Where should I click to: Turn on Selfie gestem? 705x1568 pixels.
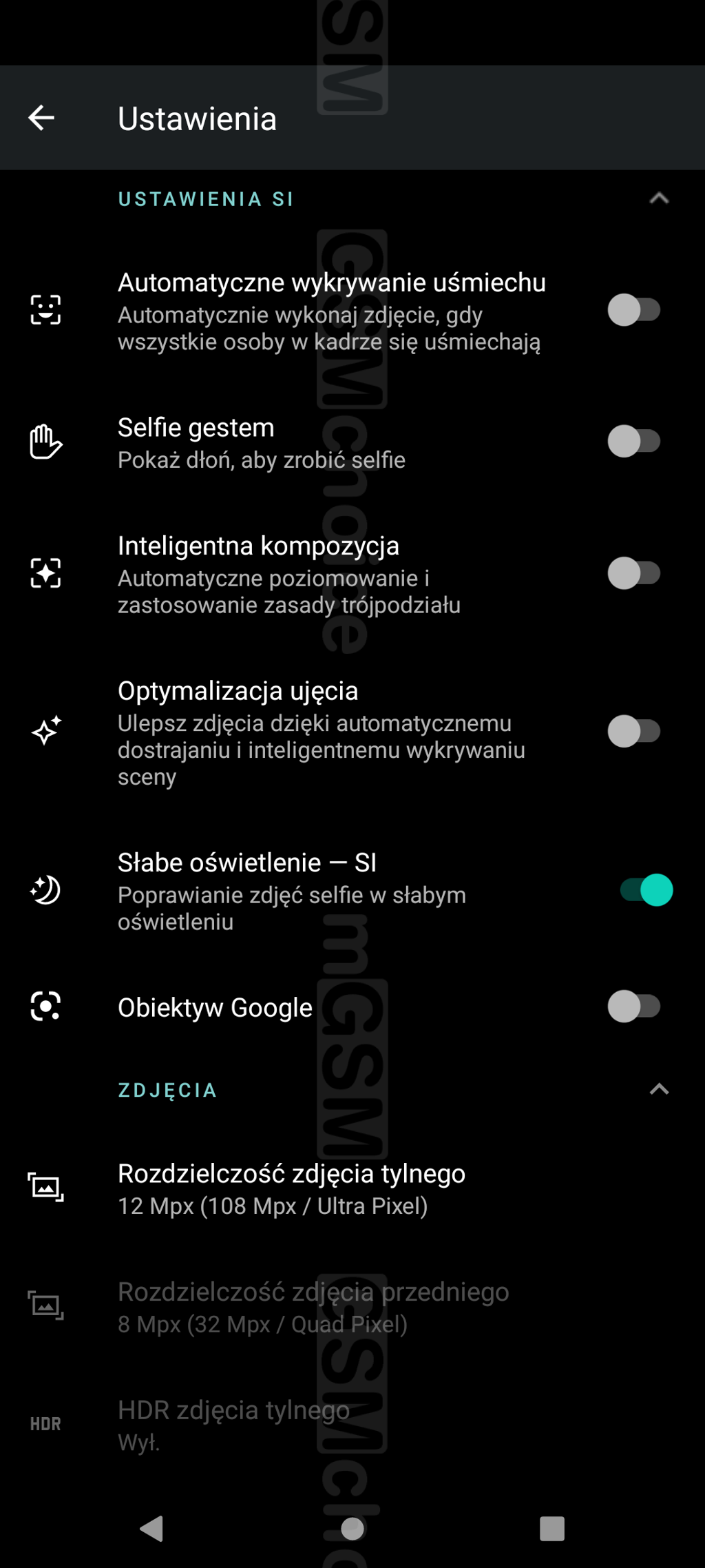(x=633, y=441)
